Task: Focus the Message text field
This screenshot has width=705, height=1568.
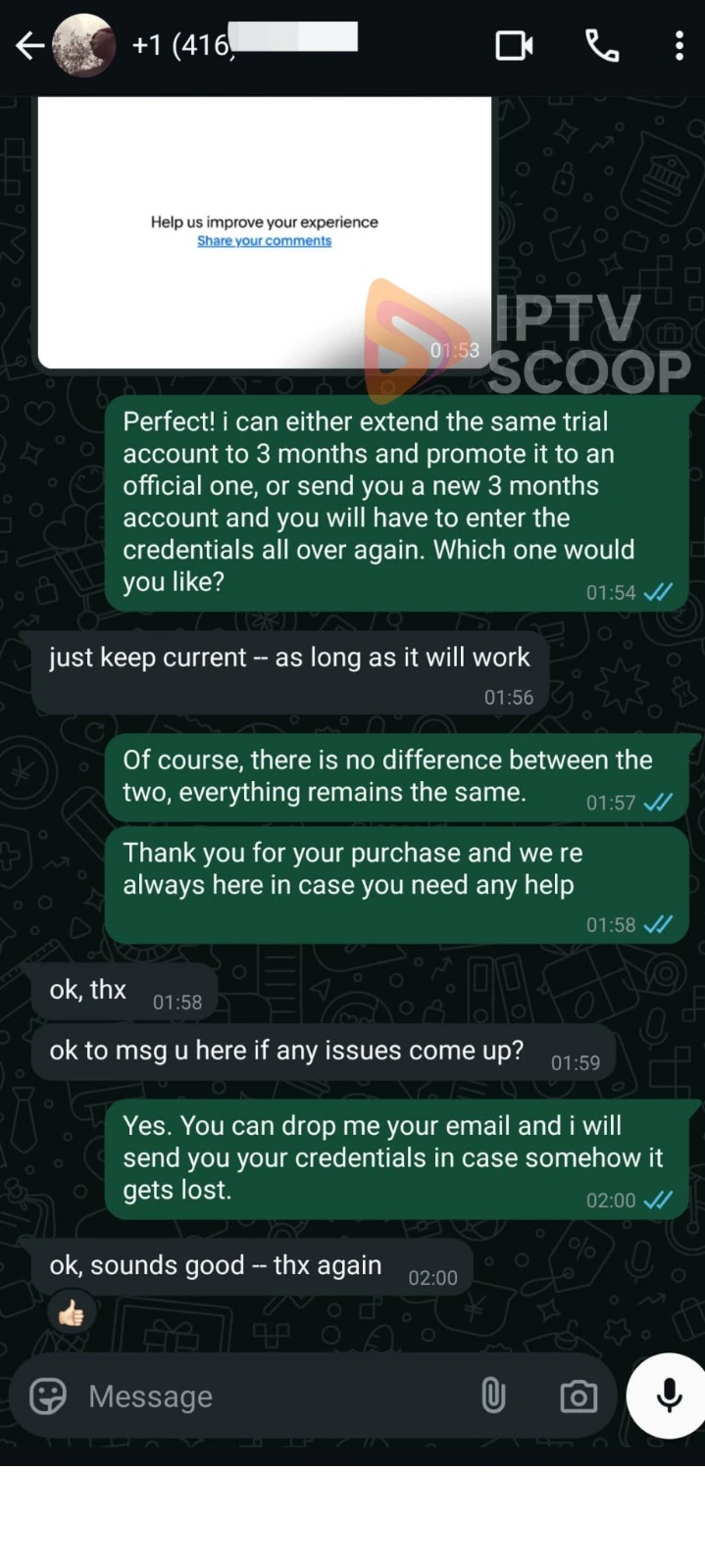Action: click(x=265, y=1396)
